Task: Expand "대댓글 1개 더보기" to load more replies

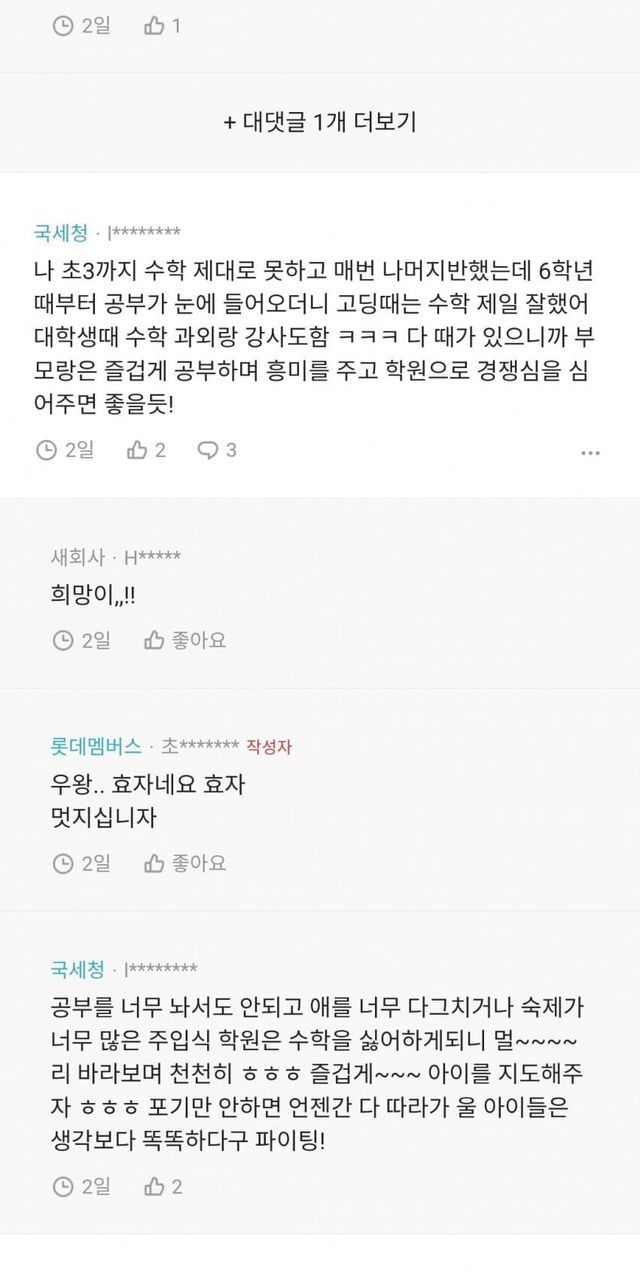Action: pyautogui.click(x=320, y=122)
